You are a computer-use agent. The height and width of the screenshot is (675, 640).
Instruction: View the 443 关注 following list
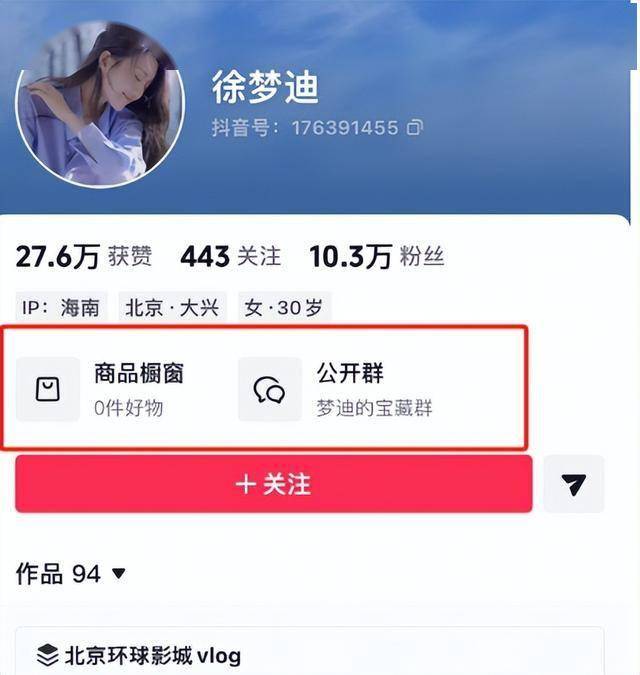pyautogui.click(x=230, y=256)
